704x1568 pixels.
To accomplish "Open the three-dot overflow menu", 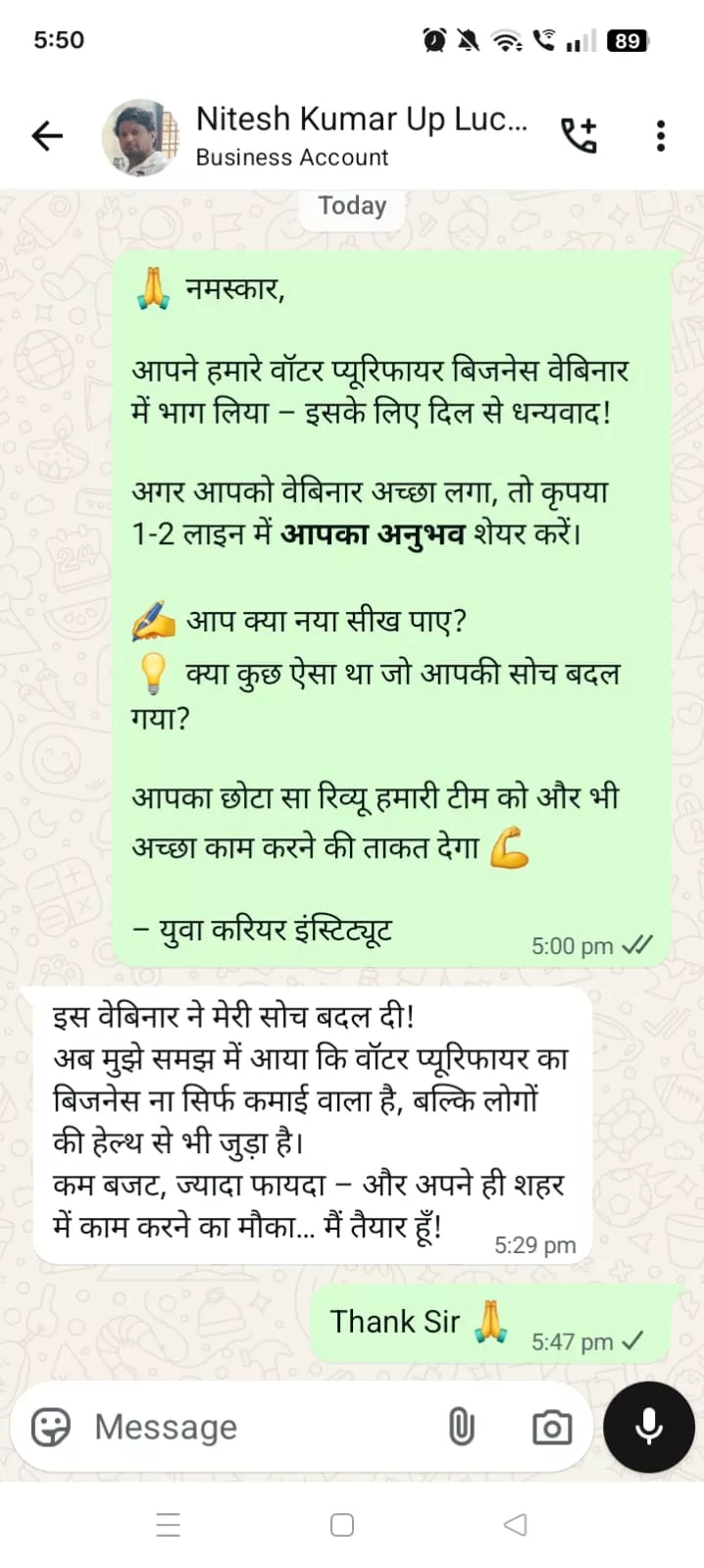I will tap(661, 136).
